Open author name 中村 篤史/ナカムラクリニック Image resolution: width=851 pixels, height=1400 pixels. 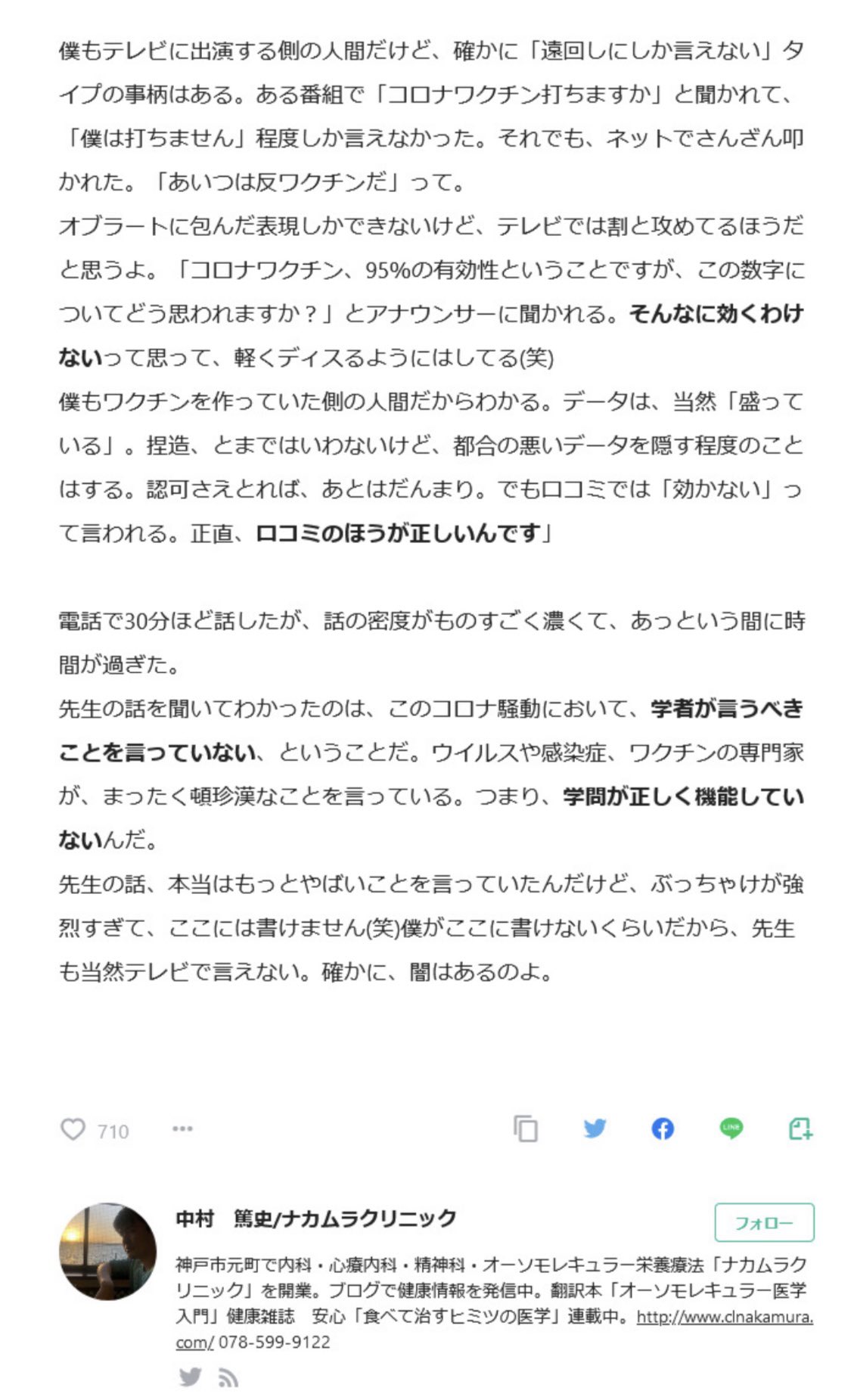point(316,1218)
